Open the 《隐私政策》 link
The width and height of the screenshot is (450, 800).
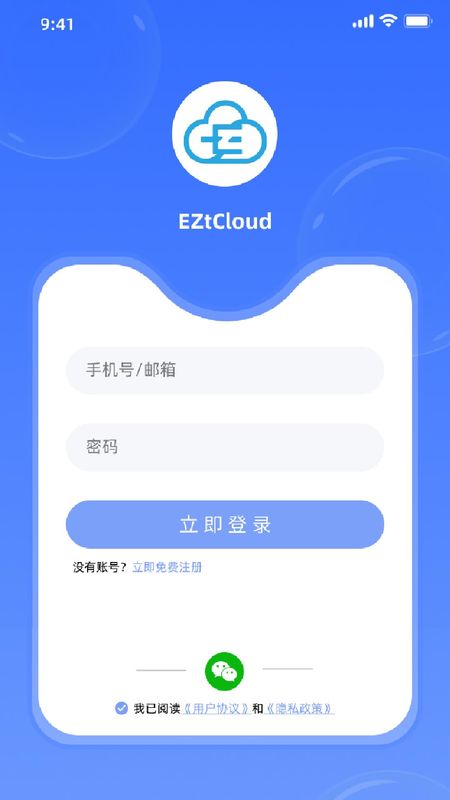point(300,709)
